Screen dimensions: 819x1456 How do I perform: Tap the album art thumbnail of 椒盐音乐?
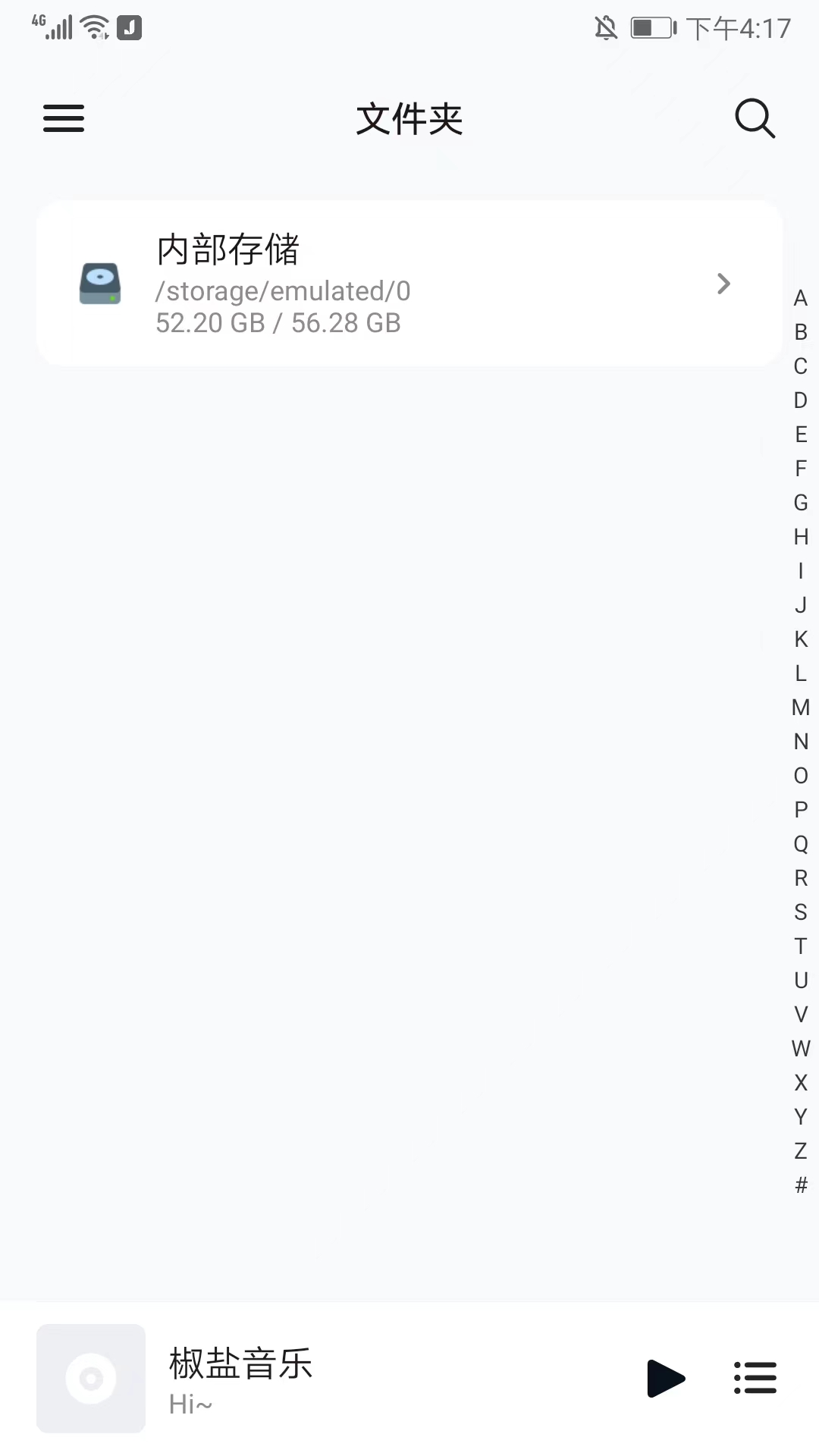[91, 1378]
